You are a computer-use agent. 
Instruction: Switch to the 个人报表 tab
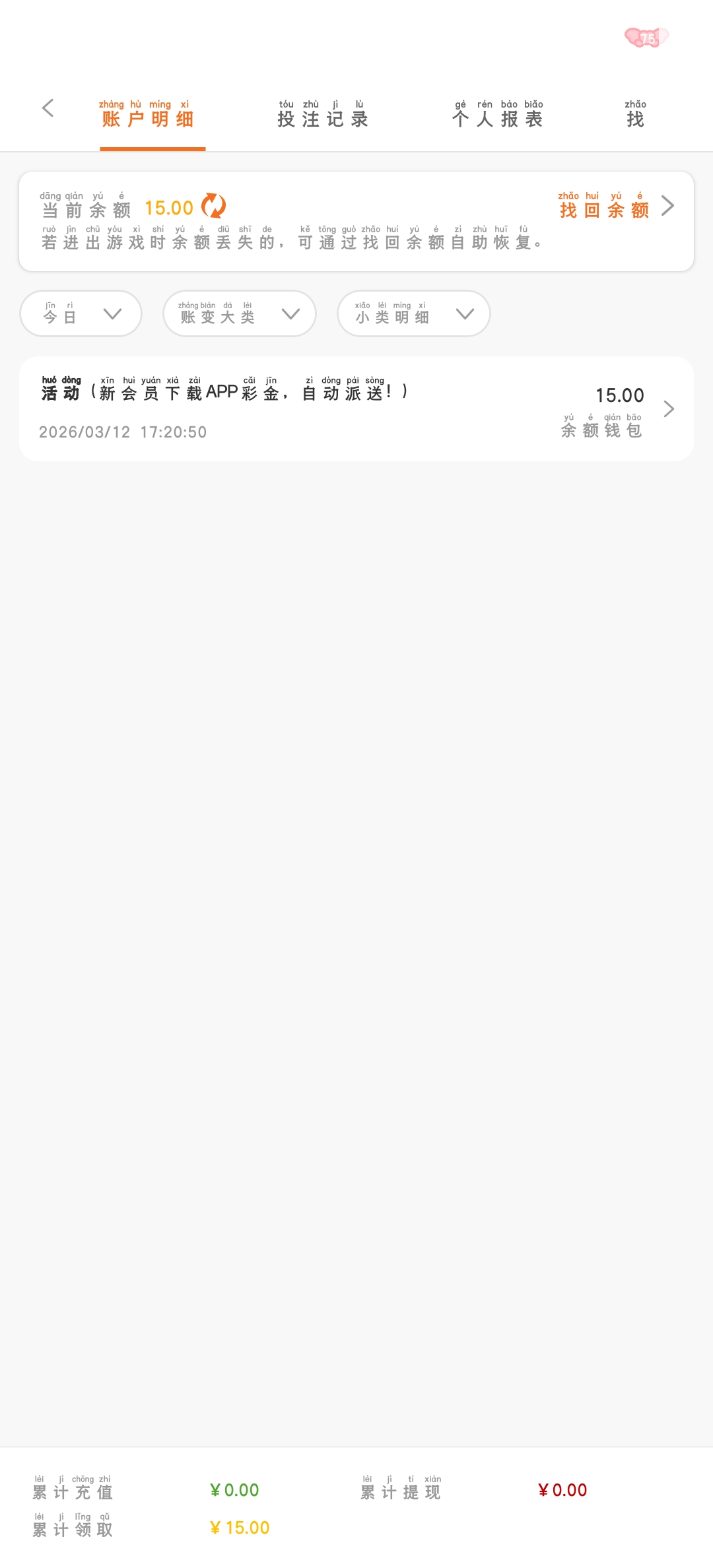tap(498, 115)
